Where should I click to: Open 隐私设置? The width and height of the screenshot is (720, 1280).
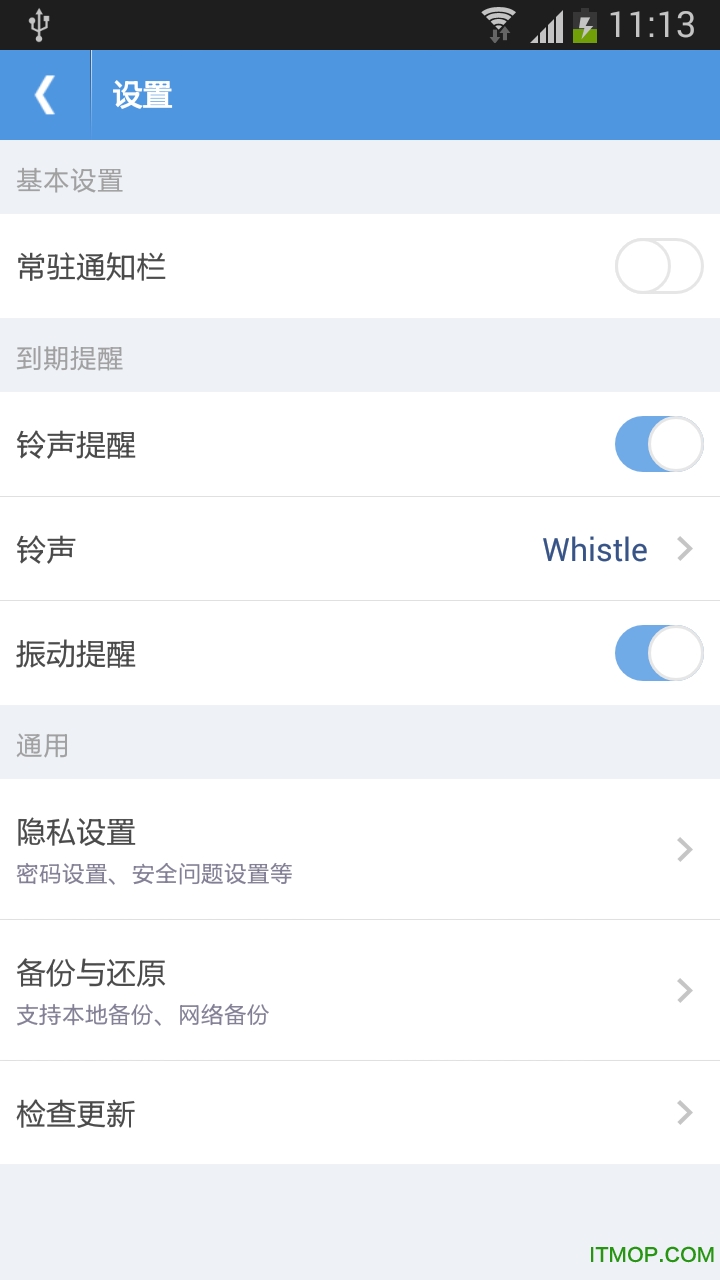[360, 849]
